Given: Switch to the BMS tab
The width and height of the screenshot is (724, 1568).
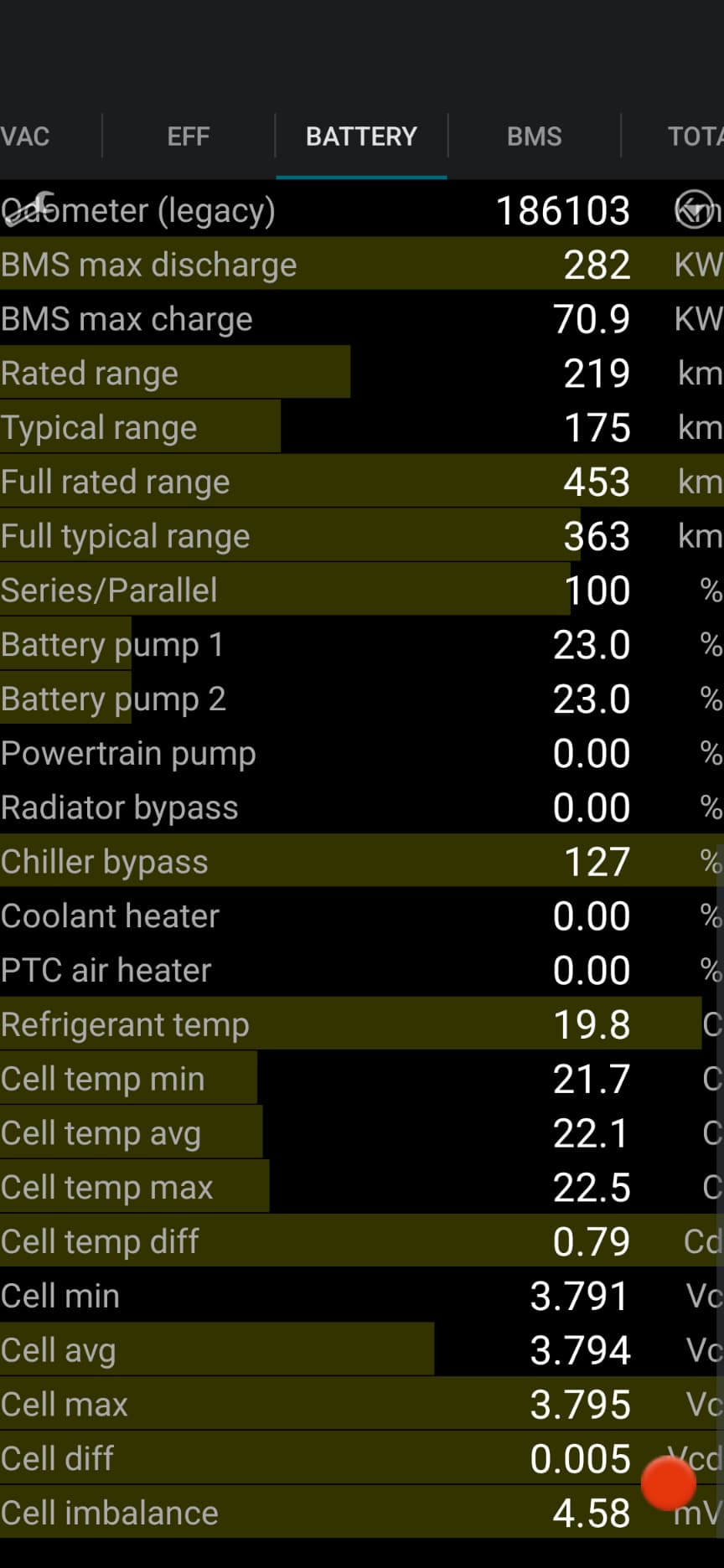Looking at the screenshot, I should [534, 136].
